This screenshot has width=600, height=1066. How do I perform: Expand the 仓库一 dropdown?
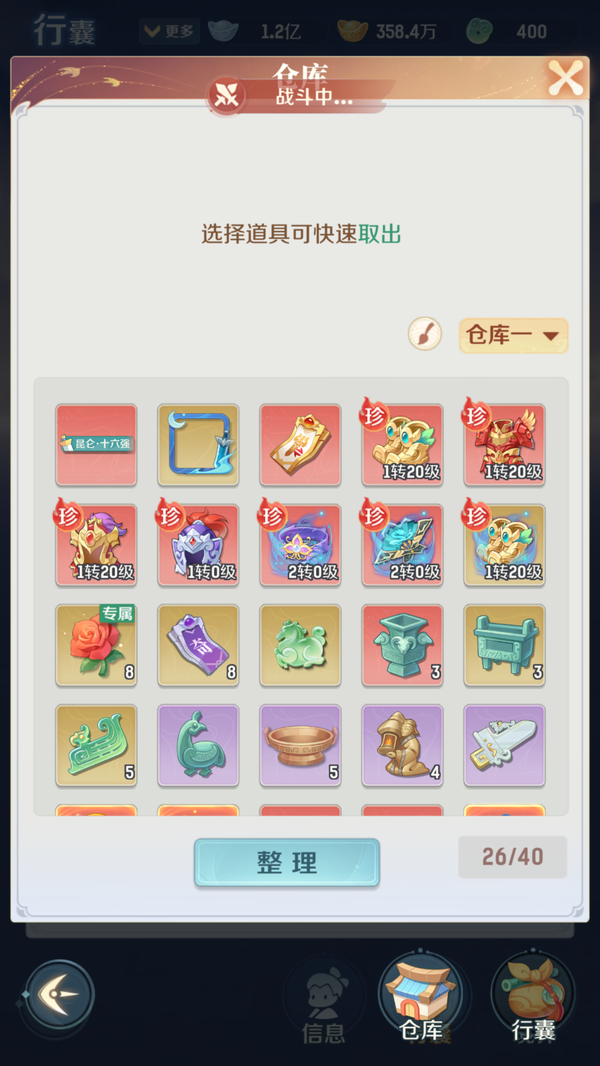(x=513, y=335)
